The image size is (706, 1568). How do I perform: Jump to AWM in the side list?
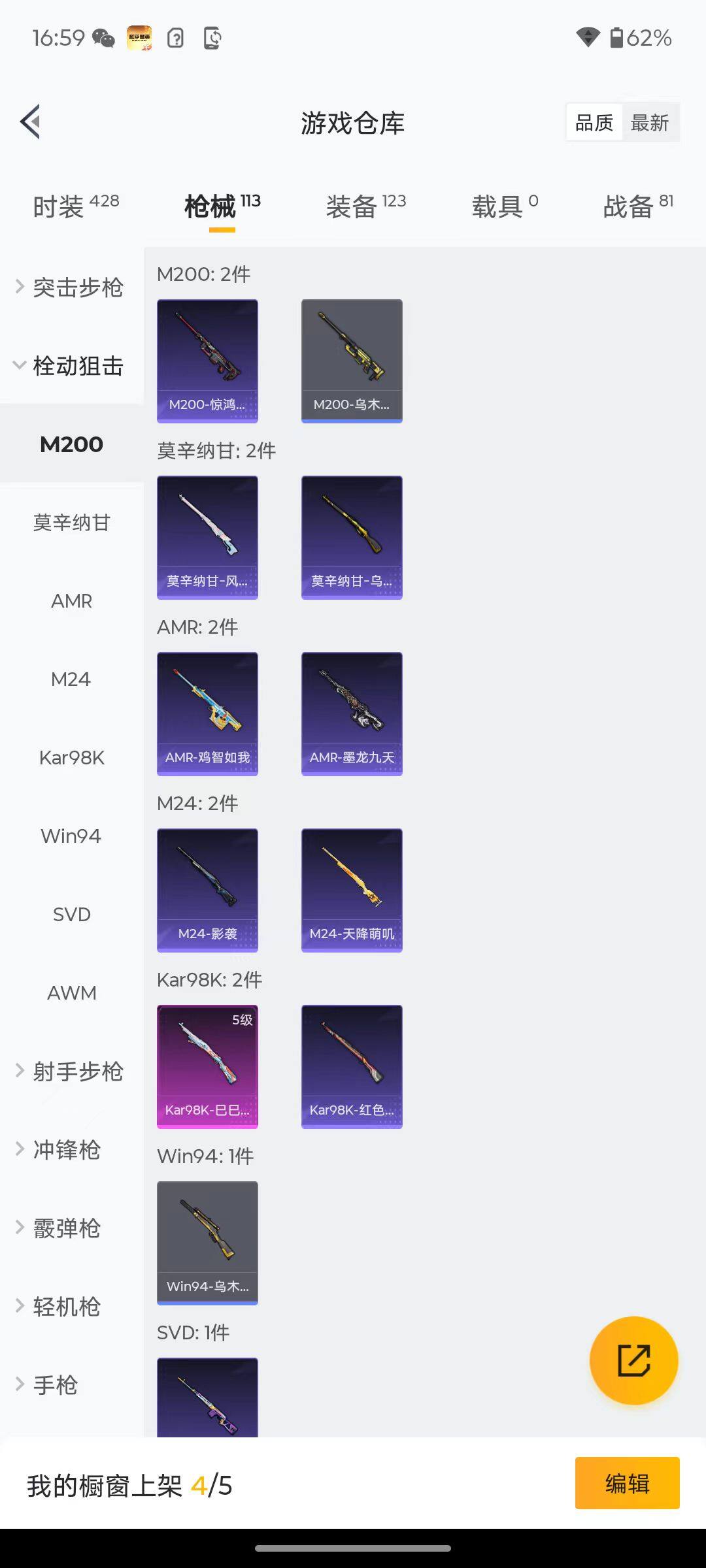[72, 993]
